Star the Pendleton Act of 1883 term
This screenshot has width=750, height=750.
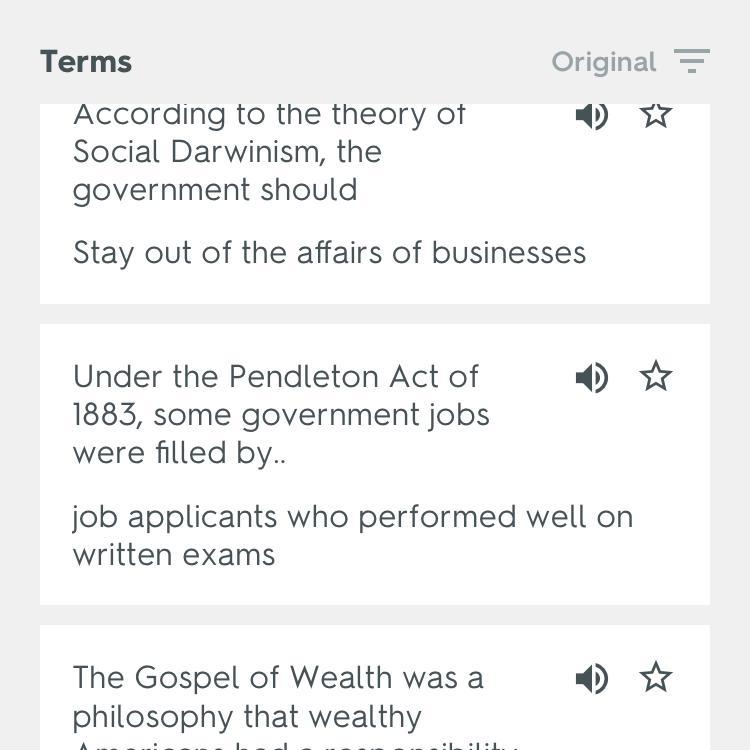[x=656, y=377]
